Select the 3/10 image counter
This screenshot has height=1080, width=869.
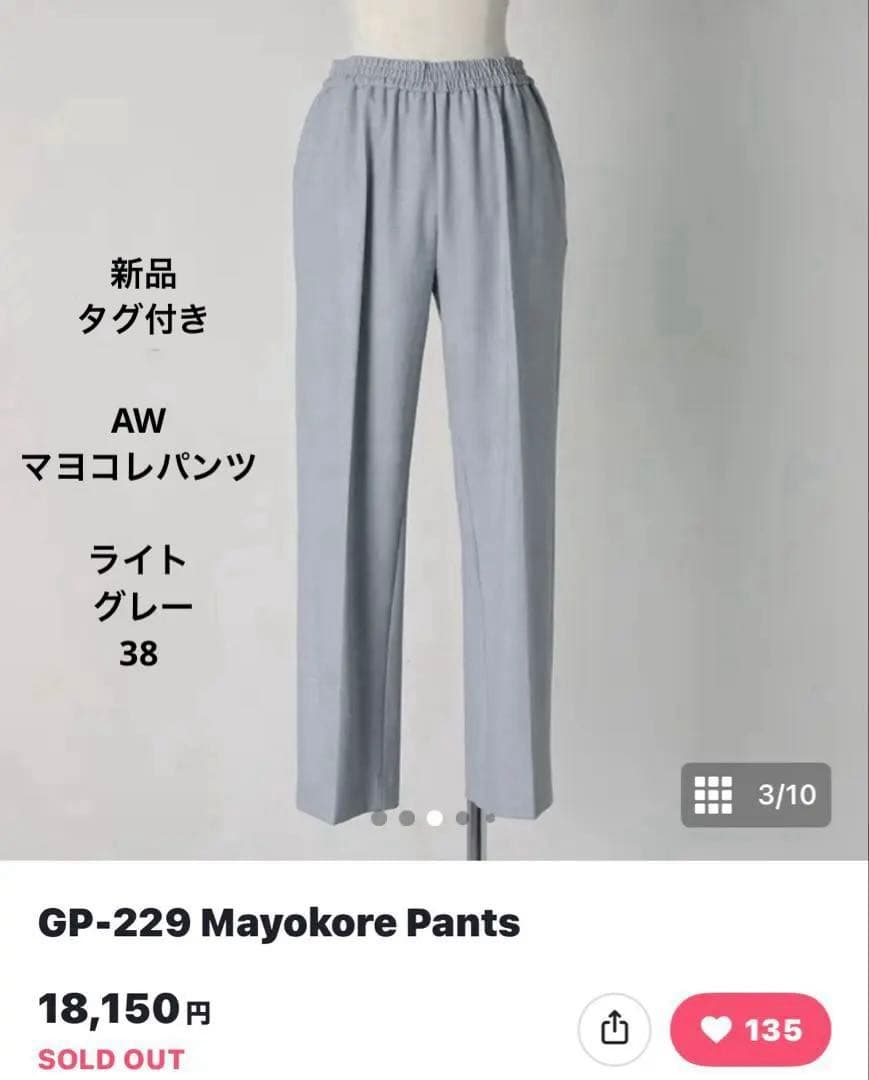pyautogui.click(x=787, y=793)
